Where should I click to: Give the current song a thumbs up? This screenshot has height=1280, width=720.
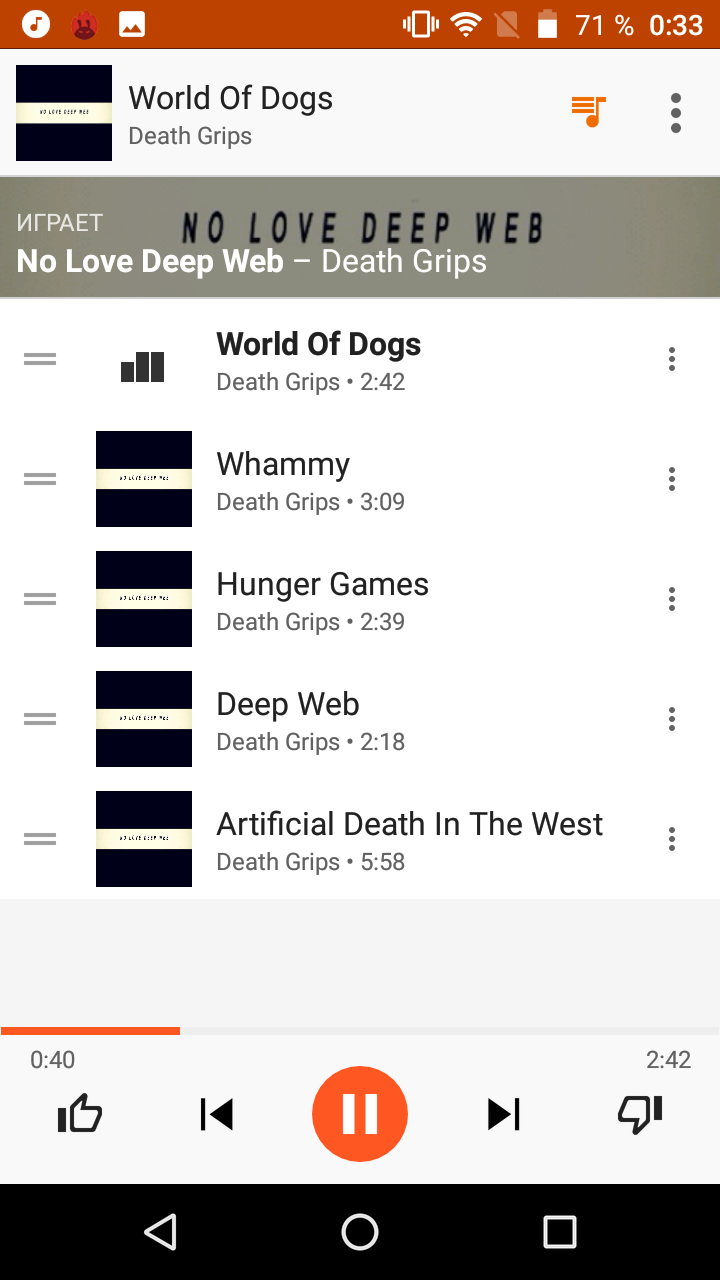tap(80, 1114)
